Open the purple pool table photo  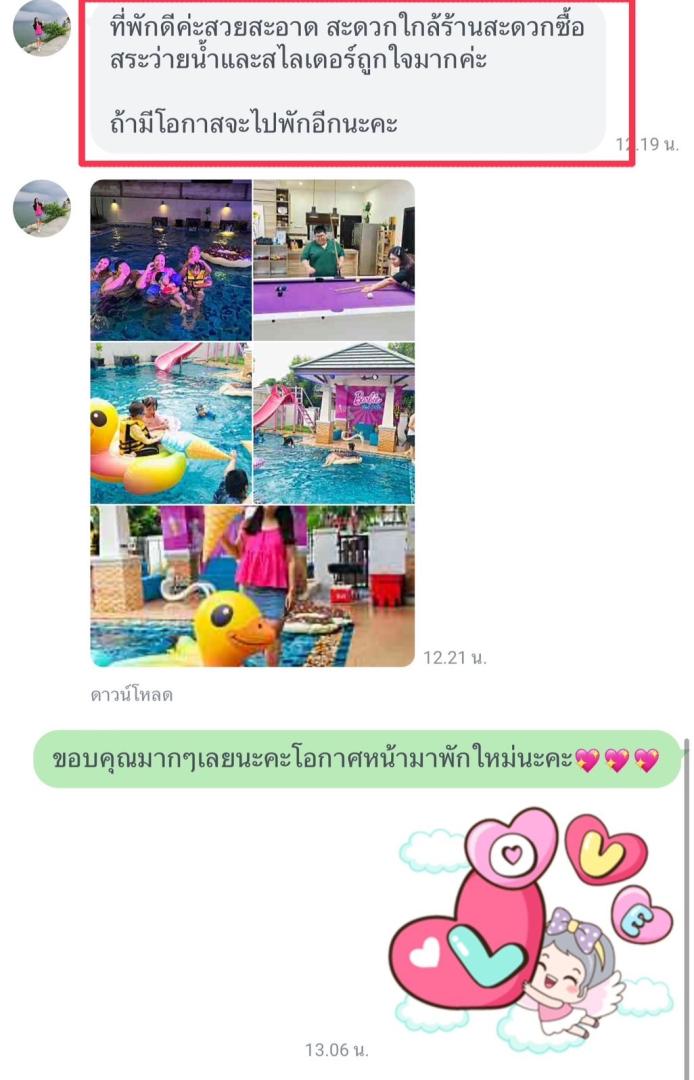coord(334,260)
